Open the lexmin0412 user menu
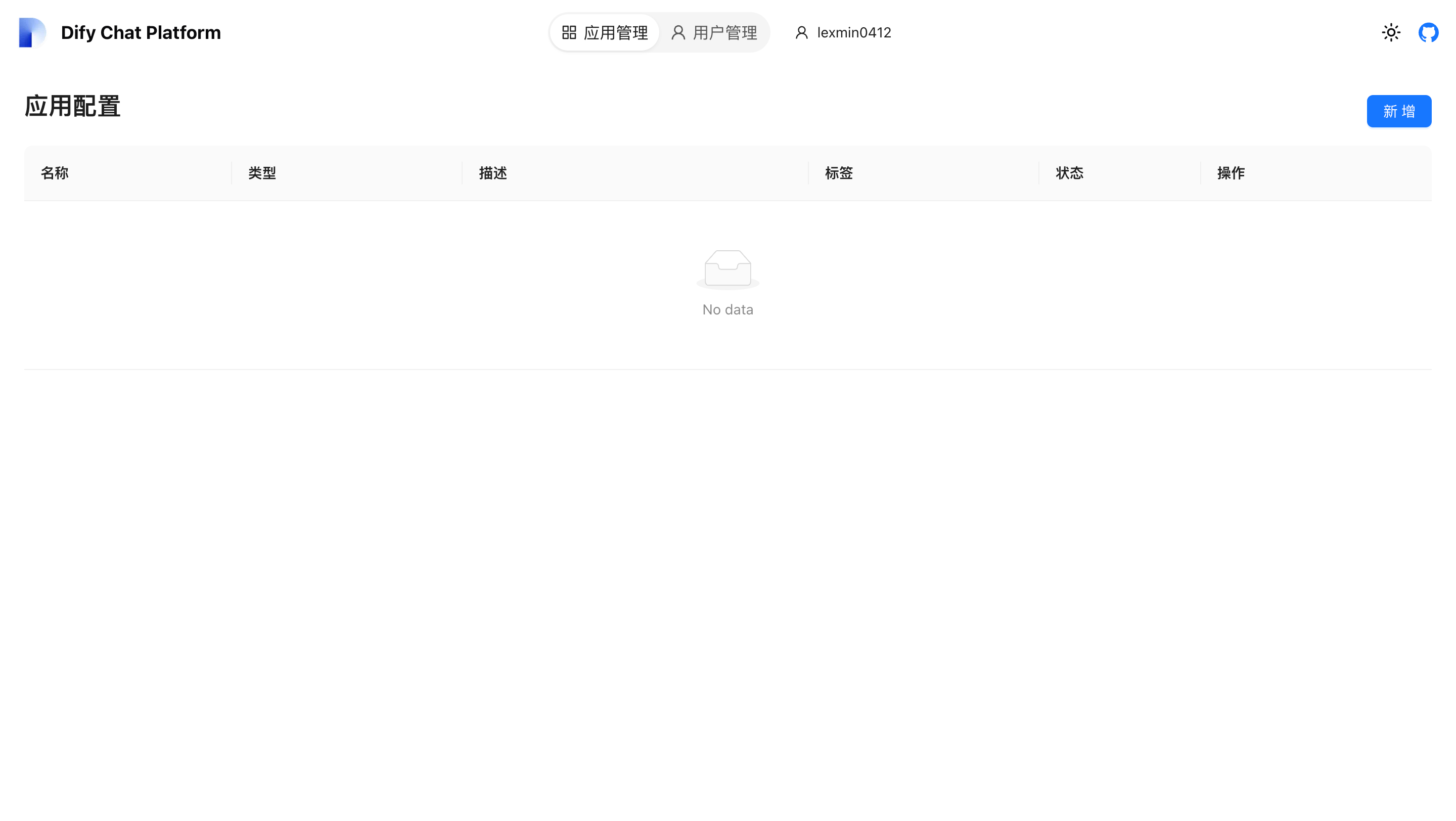1456x821 pixels. 843,33
